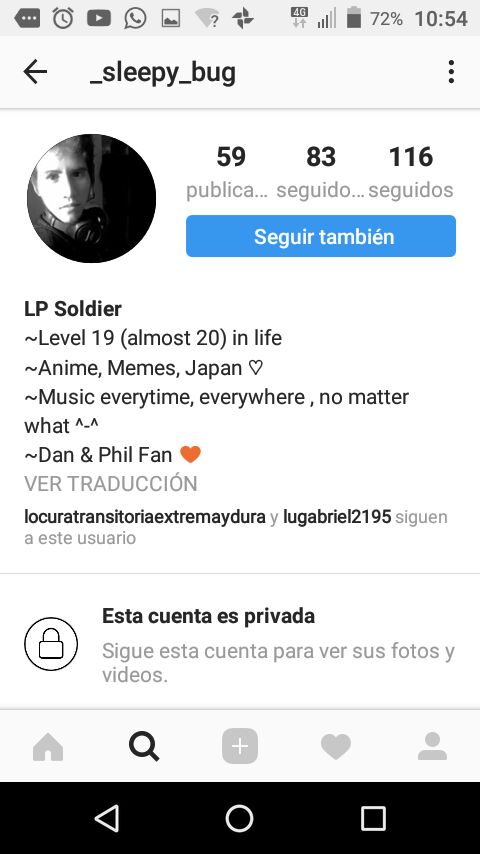The image size is (480, 854).
Task: Open the three-dot overflow menu
Action: pyautogui.click(x=451, y=72)
